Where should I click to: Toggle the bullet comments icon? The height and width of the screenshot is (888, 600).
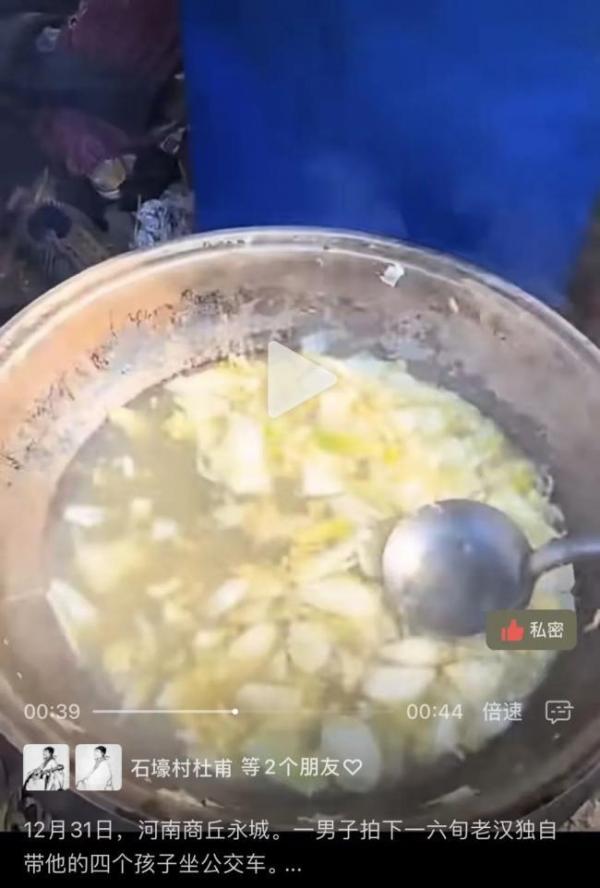tap(558, 712)
